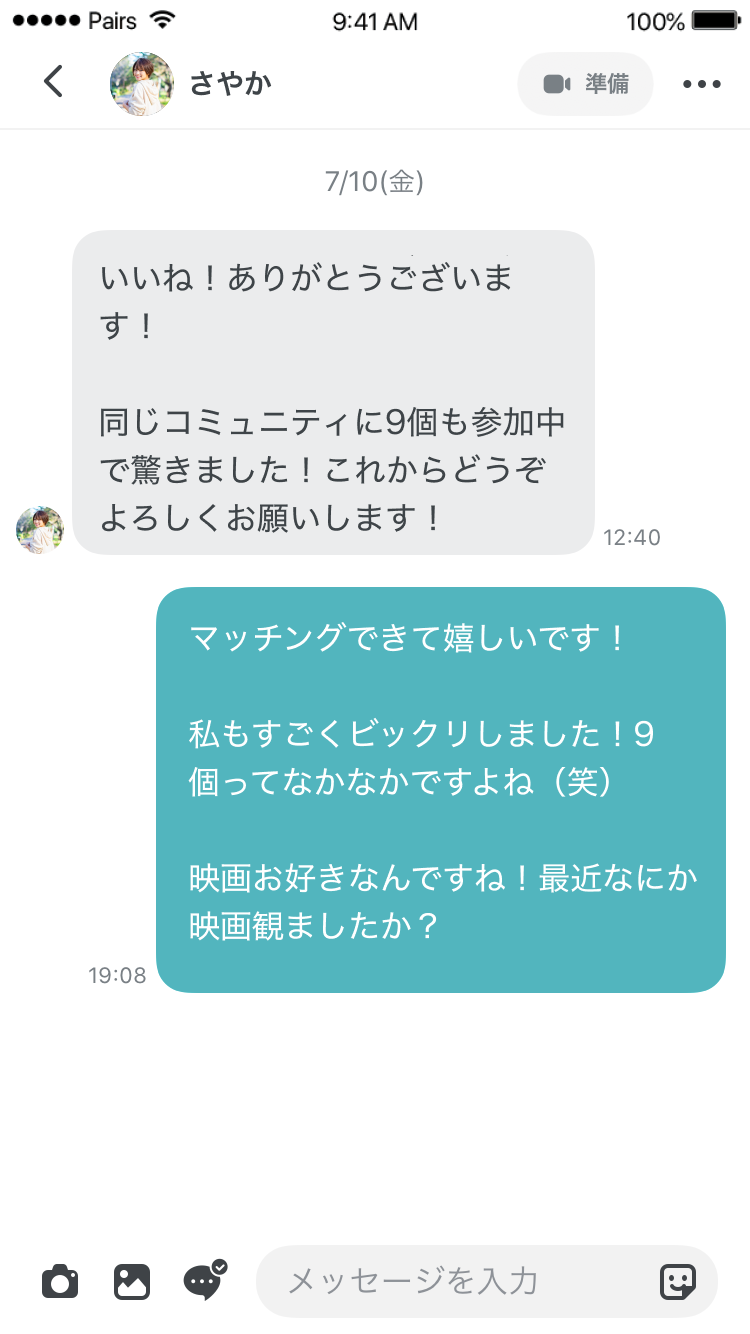View さやか's profile avatar in header
This screenshot has width=750, height=1334.
click(x=141, y=84)
